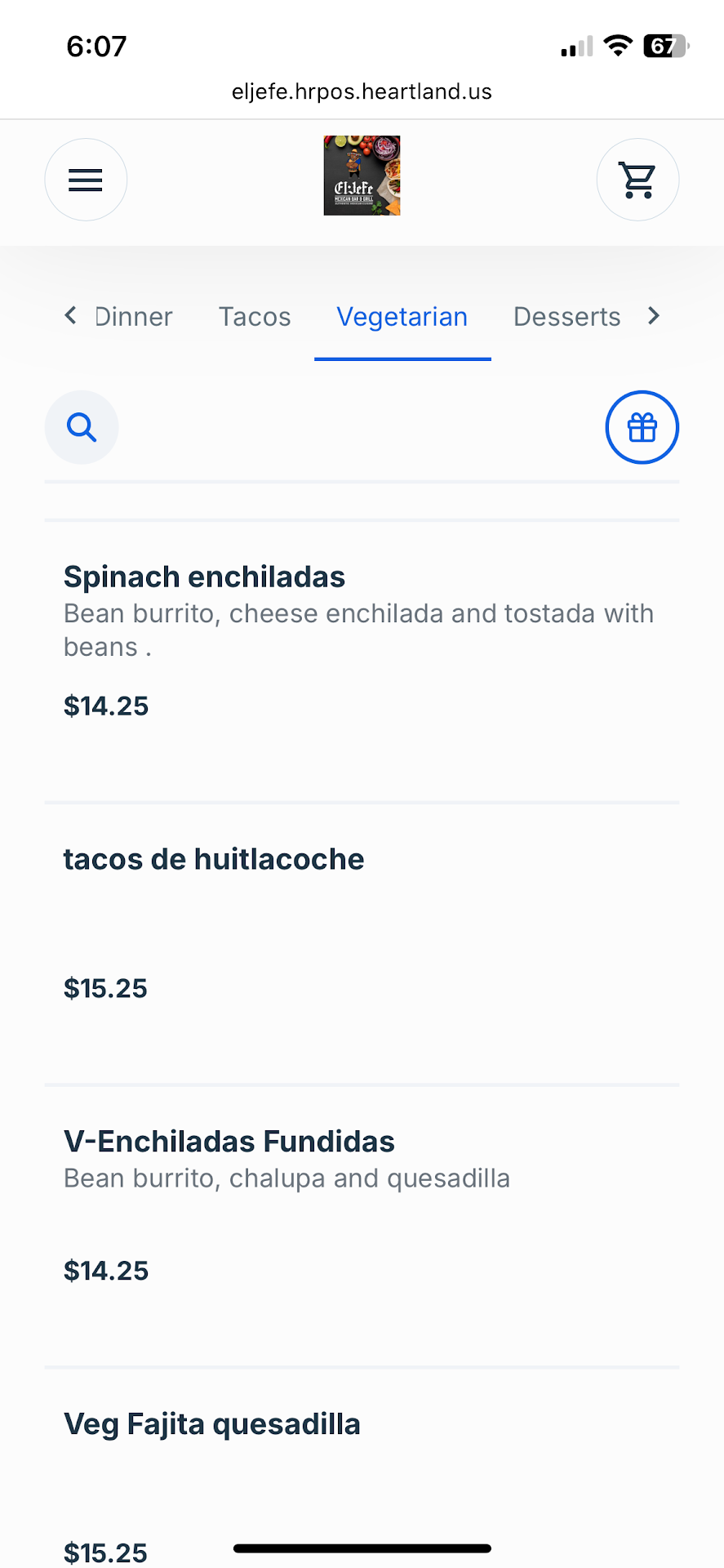The image size is (724, 1568).
Task: Switch to the Tacos tab
Action: (x=255, y=317)
